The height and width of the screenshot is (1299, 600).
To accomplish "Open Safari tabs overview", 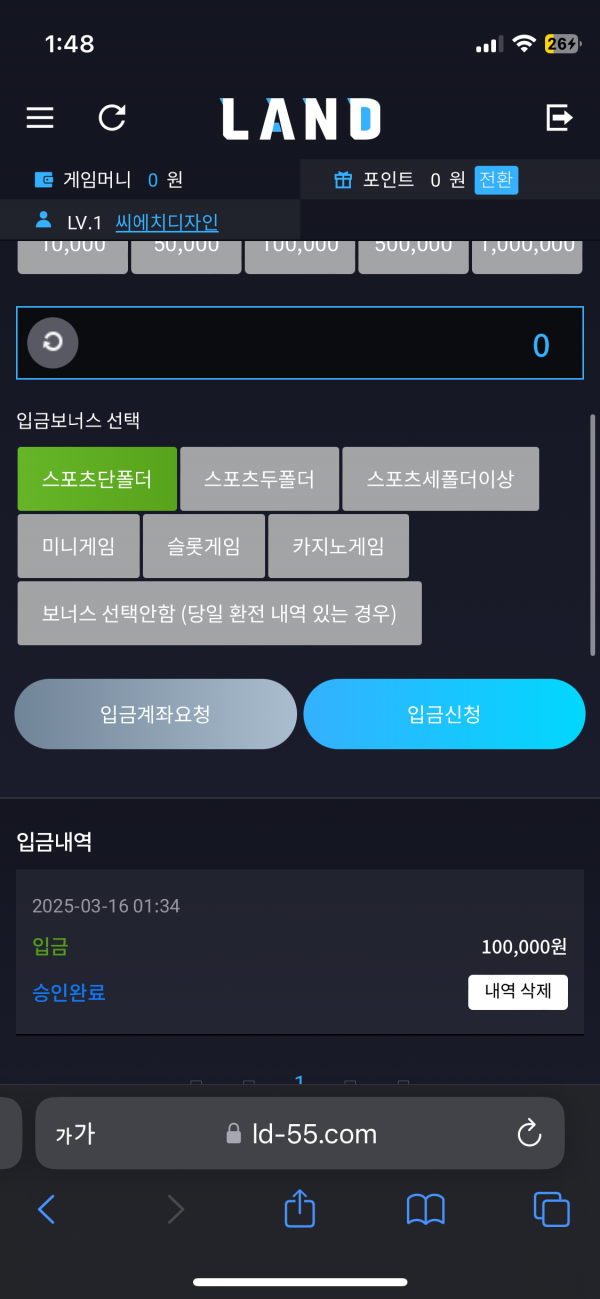I will coord(551,1210).
